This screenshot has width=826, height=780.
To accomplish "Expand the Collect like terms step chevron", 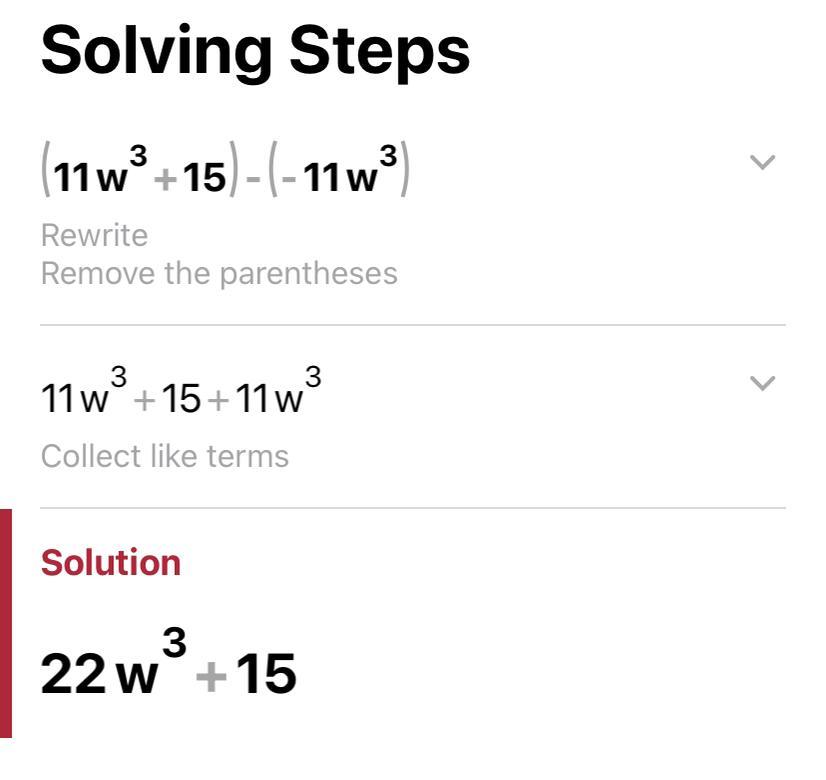I will point(762,383).
